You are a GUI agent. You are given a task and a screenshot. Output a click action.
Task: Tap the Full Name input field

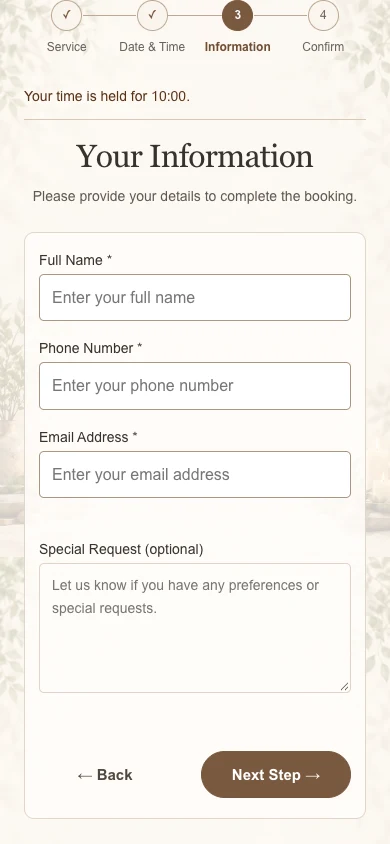tap(195, 298)
